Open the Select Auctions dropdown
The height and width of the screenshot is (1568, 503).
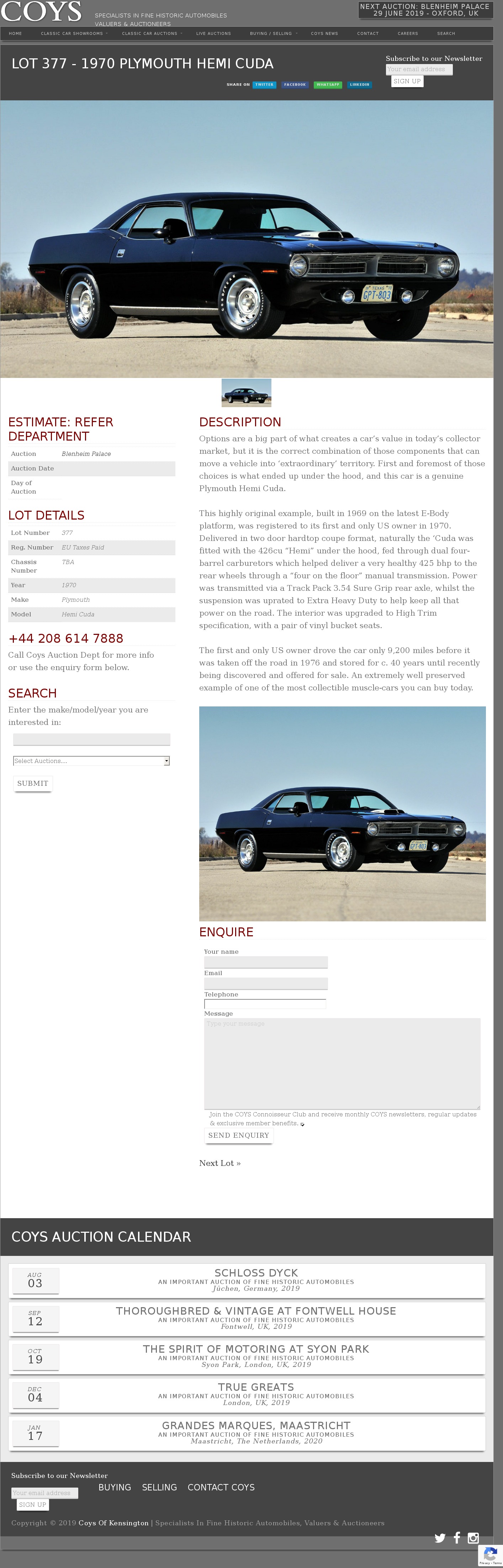[x=91, y=761]
